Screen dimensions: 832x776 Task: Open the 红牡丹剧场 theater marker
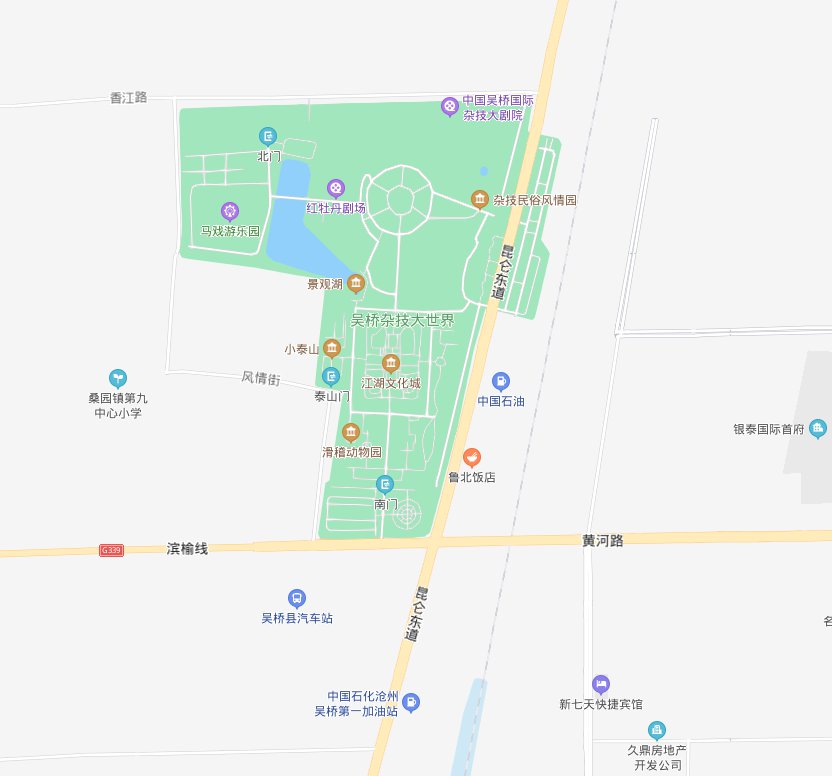[337, 187]
